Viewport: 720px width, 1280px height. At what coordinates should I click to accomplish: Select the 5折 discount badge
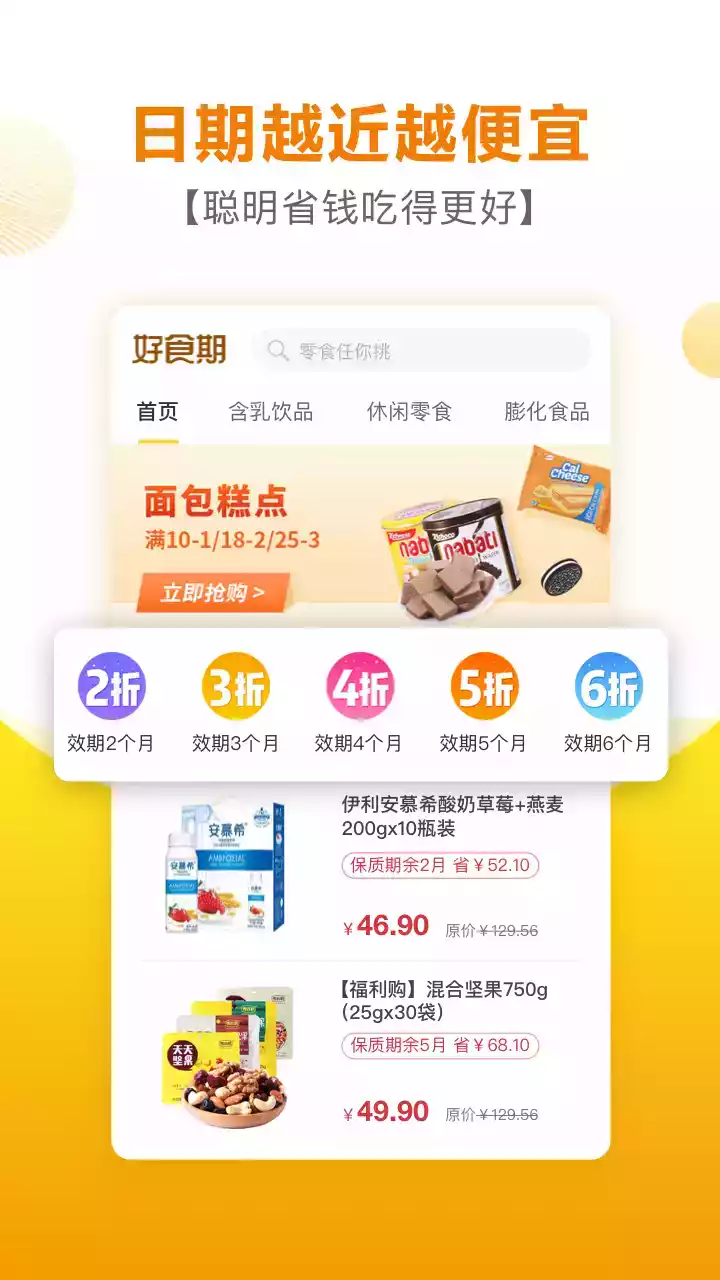[x=484, y=686]
